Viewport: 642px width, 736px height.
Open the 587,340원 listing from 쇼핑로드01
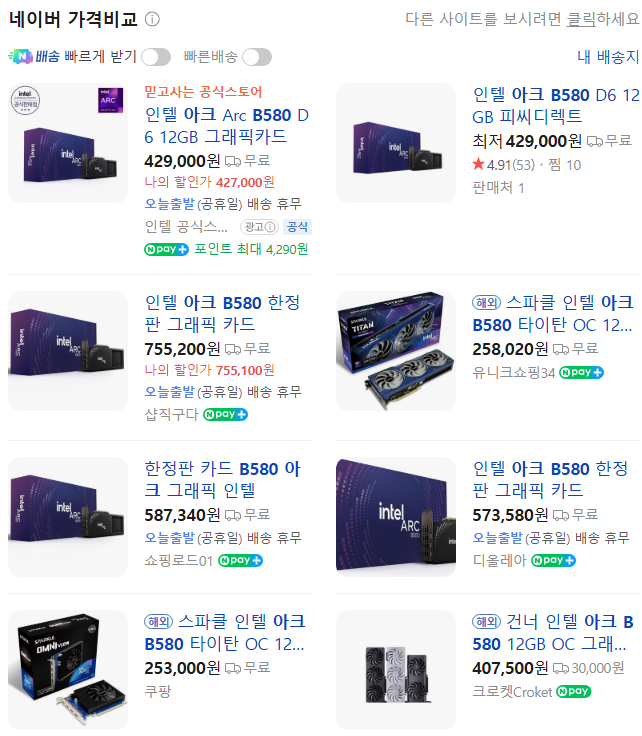(x=214, y=479)
